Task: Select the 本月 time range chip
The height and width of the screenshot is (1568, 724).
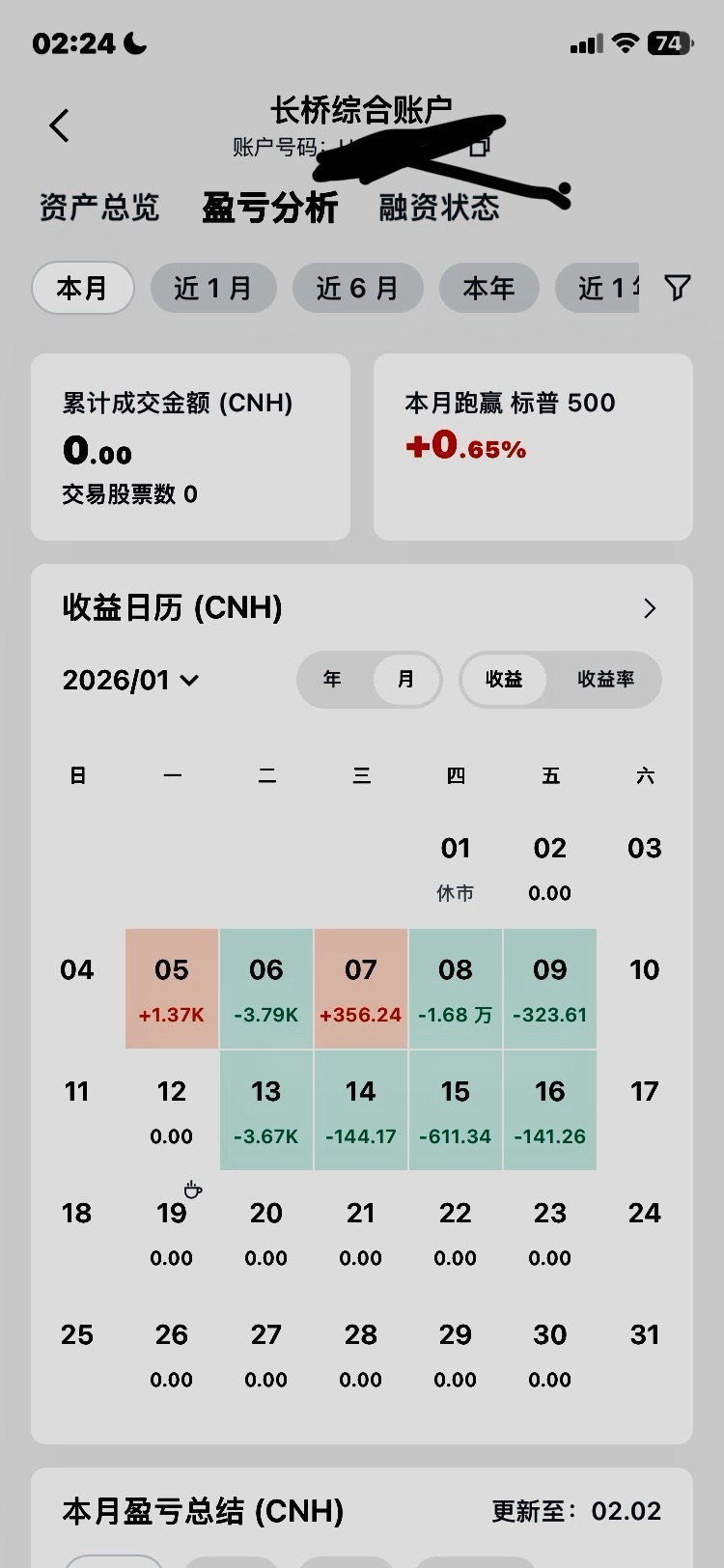Action: pos(83,288)
